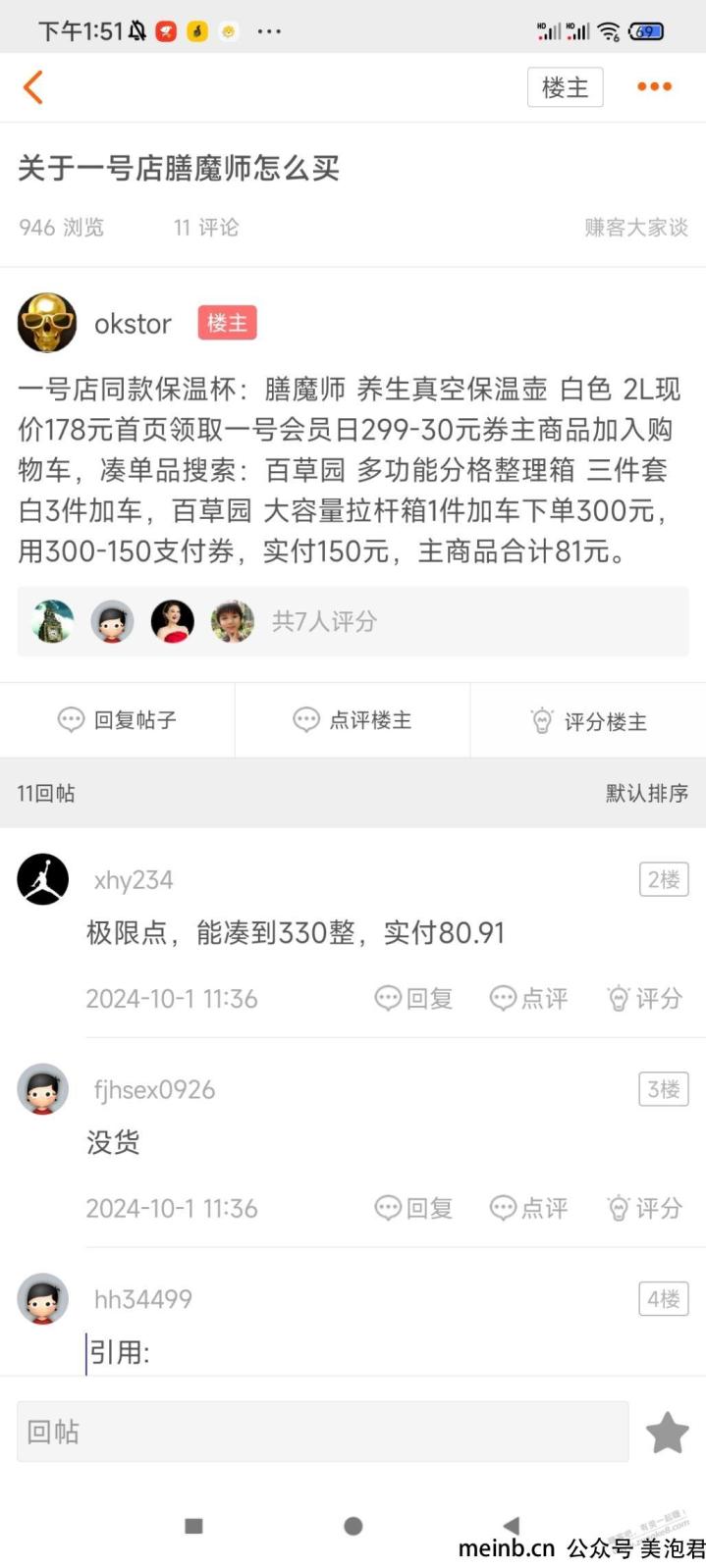The image size is (706, 1568).
Task: Reply to xhy234's comment
Action: point(413,999)
